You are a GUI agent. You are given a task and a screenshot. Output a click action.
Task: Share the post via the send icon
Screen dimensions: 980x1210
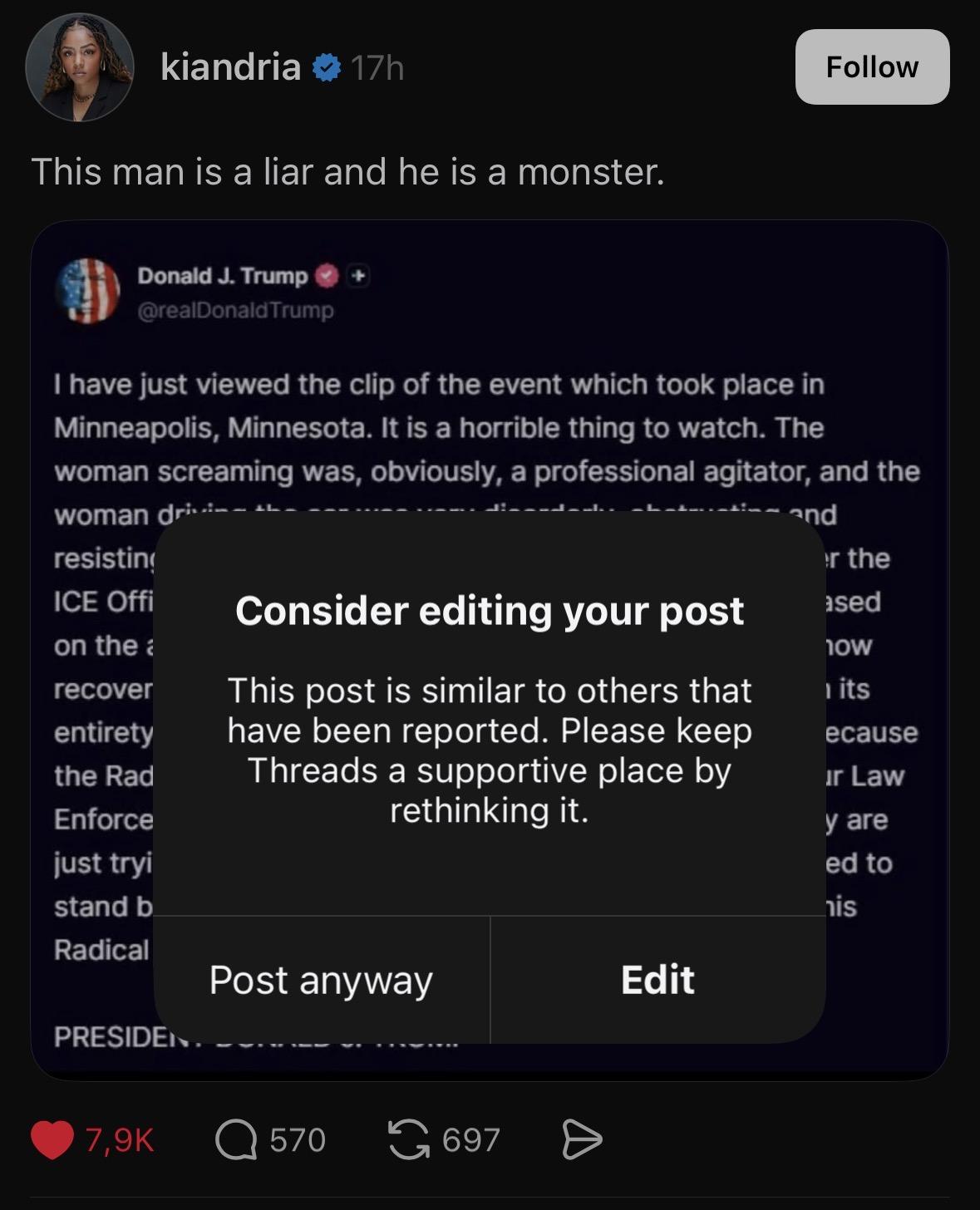click(581, 1139)
